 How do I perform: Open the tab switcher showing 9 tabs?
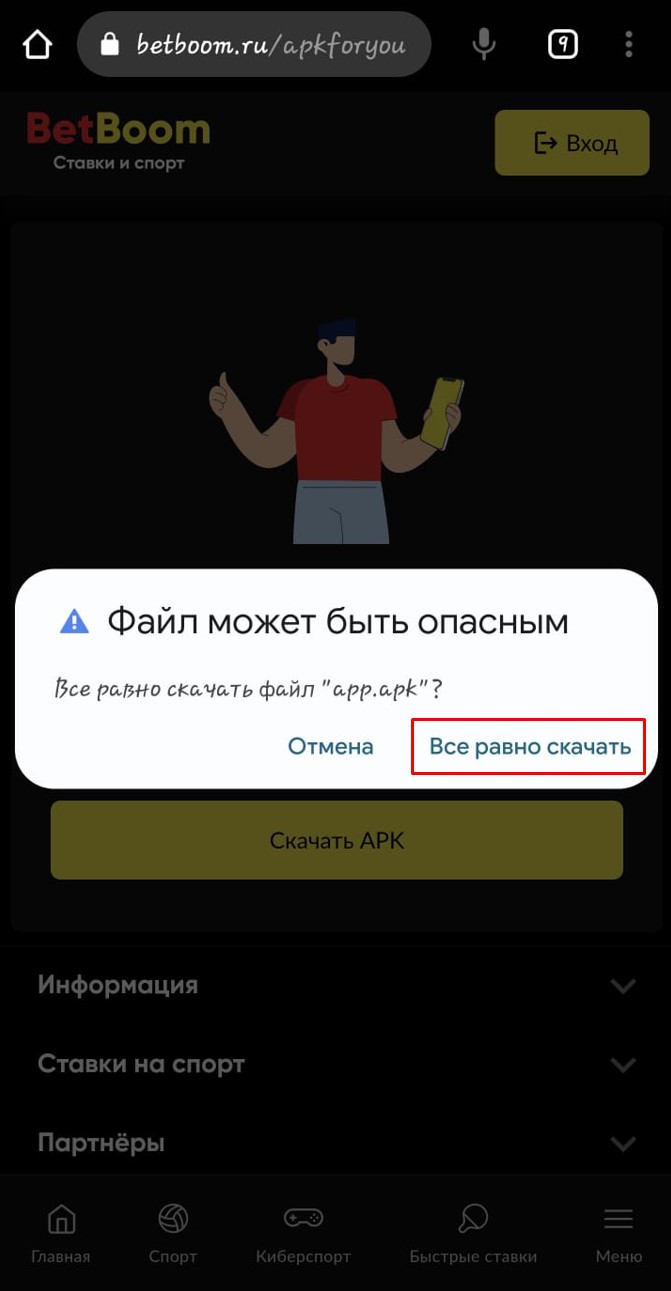point(563,45)
